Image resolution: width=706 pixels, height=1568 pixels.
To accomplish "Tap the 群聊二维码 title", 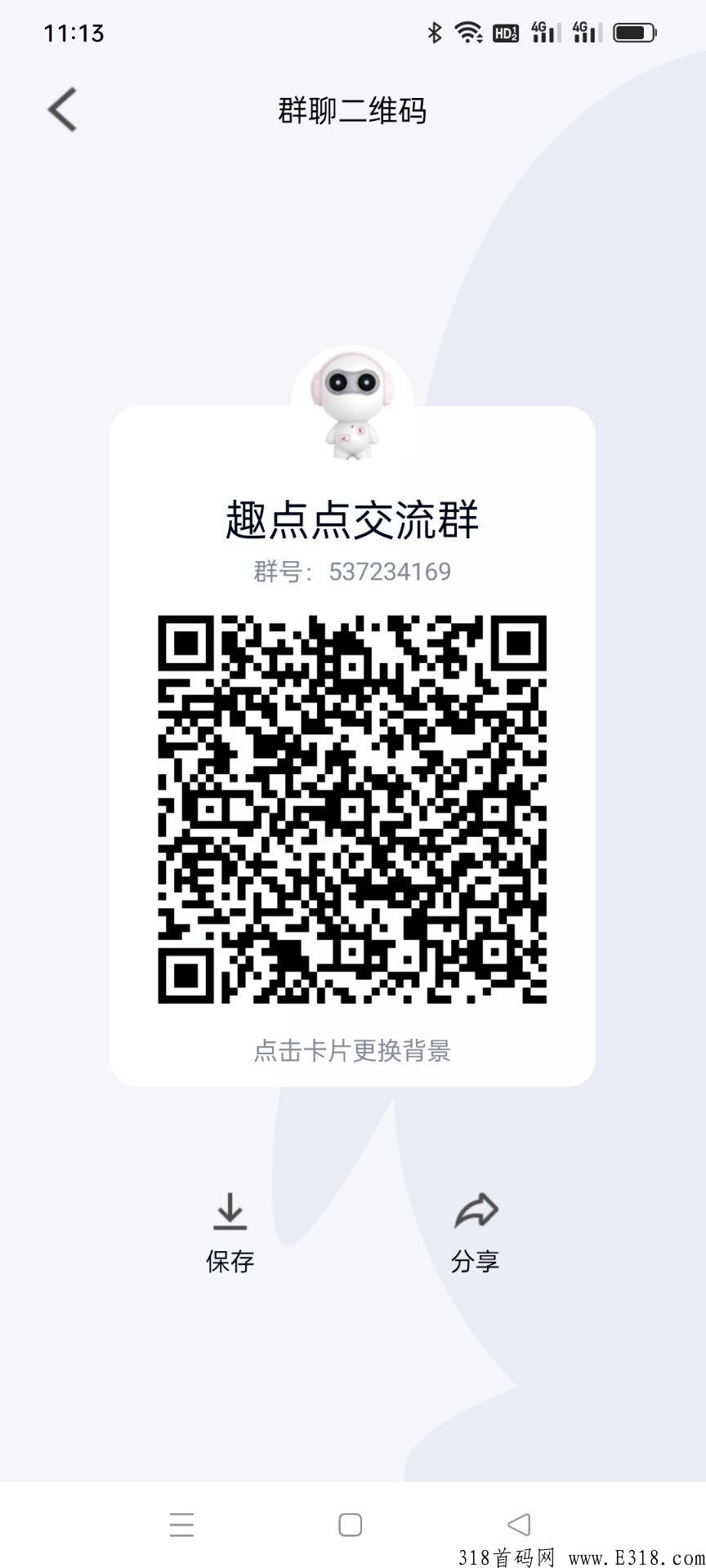I will coord(353,111).
